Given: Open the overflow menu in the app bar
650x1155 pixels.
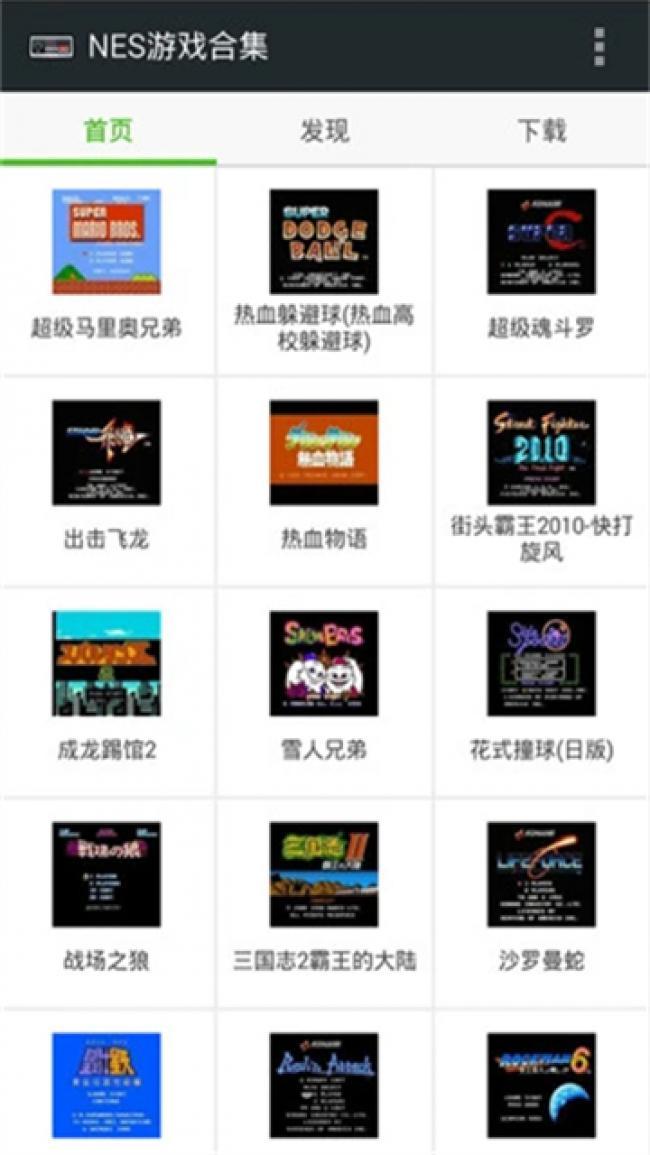Looking at the screenshot, I should pos(599,47).
